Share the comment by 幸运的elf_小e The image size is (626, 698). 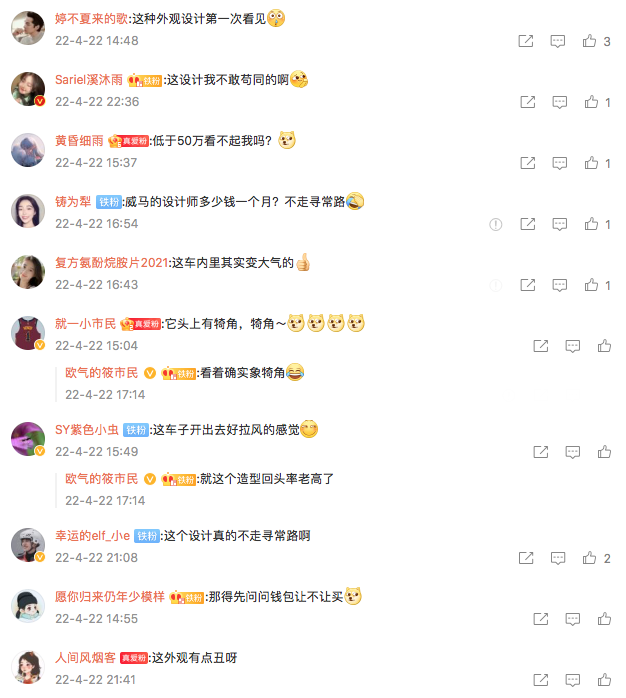(526, 558)
